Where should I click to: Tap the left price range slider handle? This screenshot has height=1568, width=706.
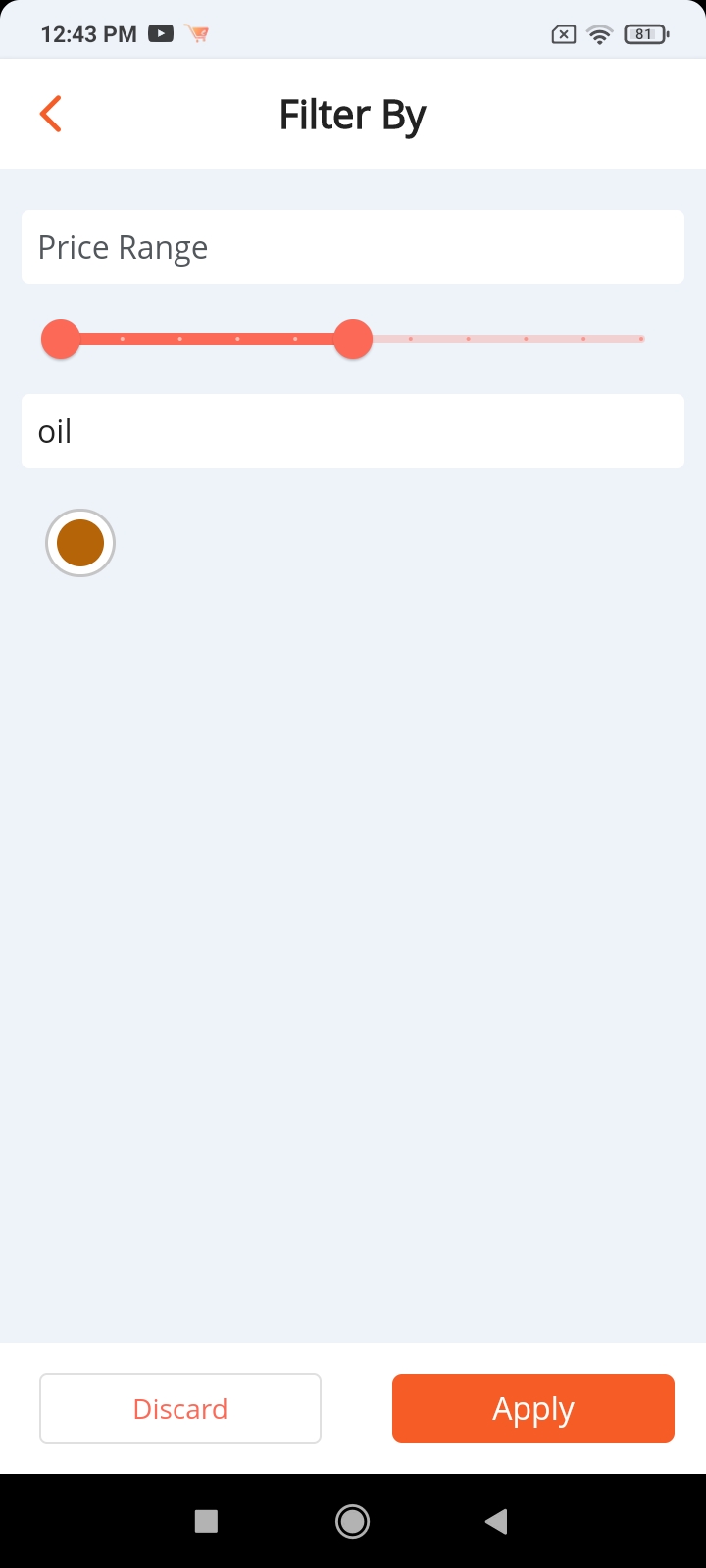(x=61, y=339)
